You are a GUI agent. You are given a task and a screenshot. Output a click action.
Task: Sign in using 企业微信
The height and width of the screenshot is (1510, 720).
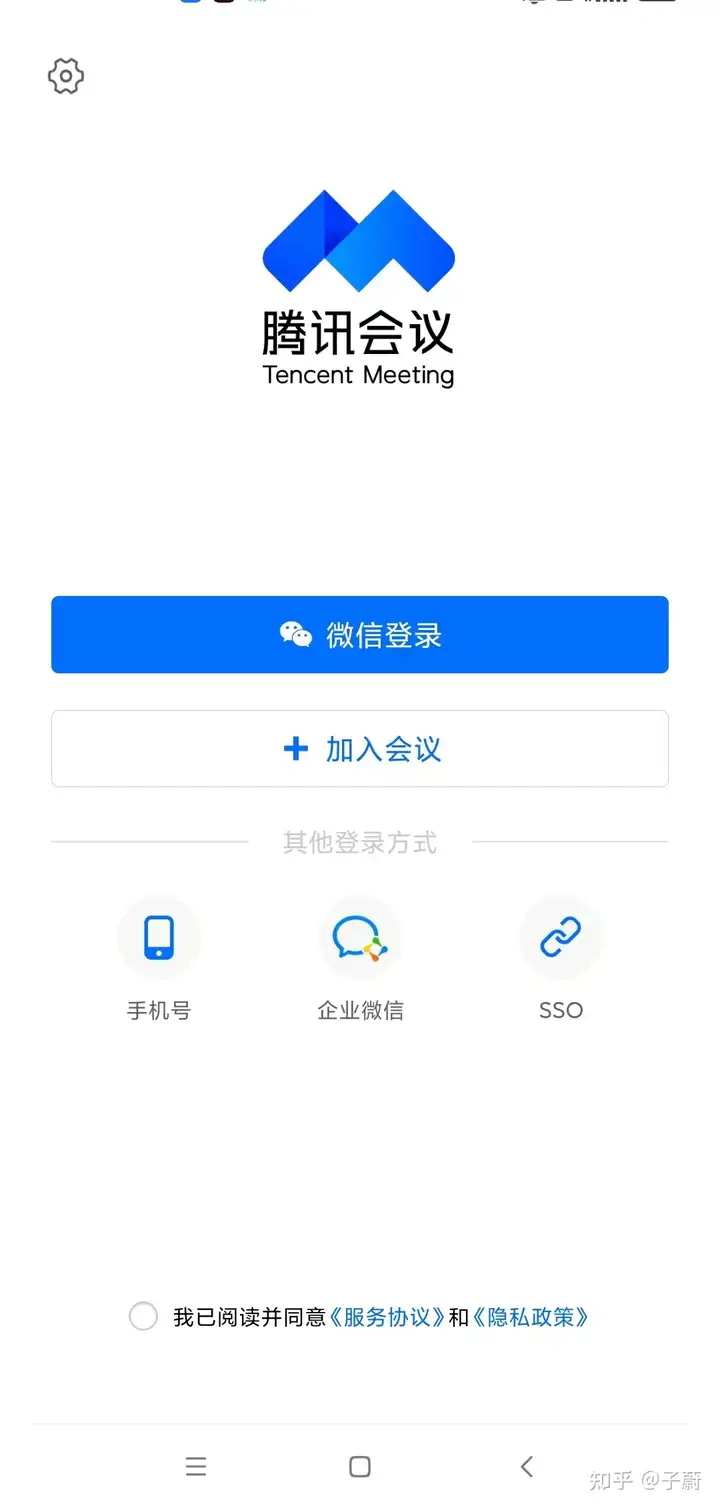[x=360, y=939]
